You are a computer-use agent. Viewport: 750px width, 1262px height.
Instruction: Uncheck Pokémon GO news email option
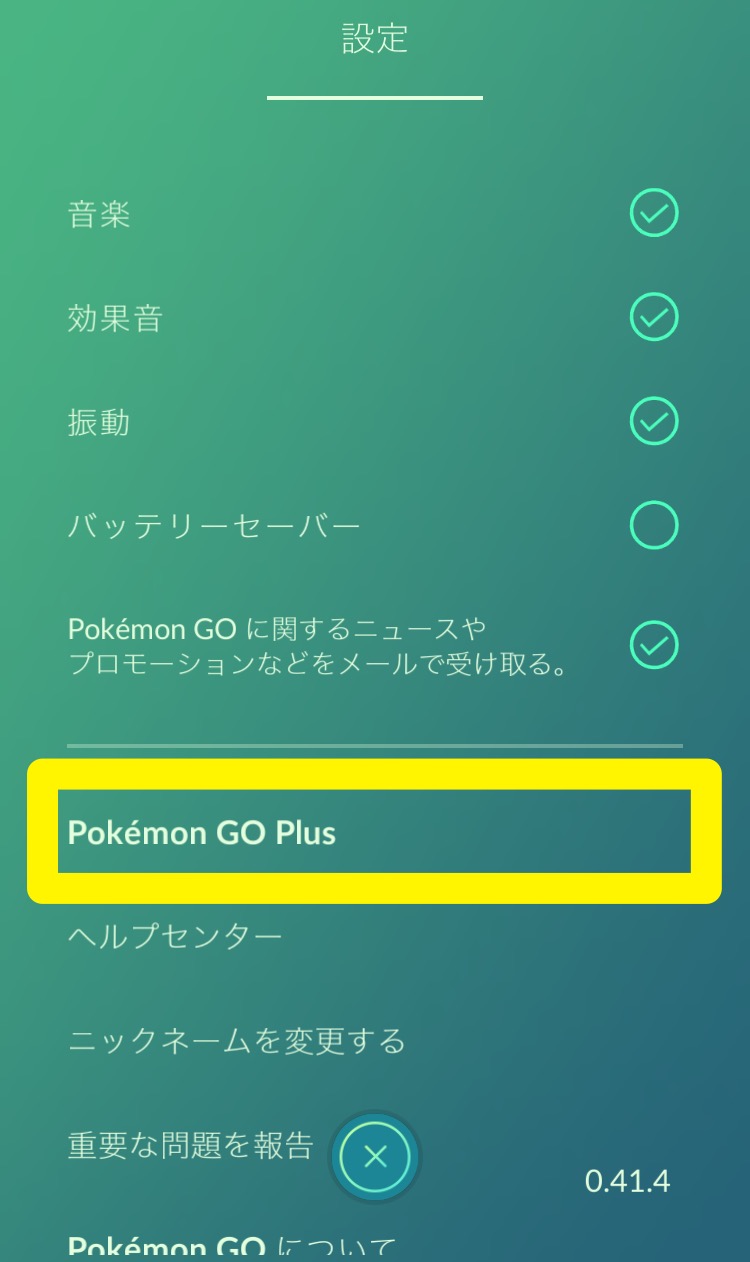[x=654, y=645]
